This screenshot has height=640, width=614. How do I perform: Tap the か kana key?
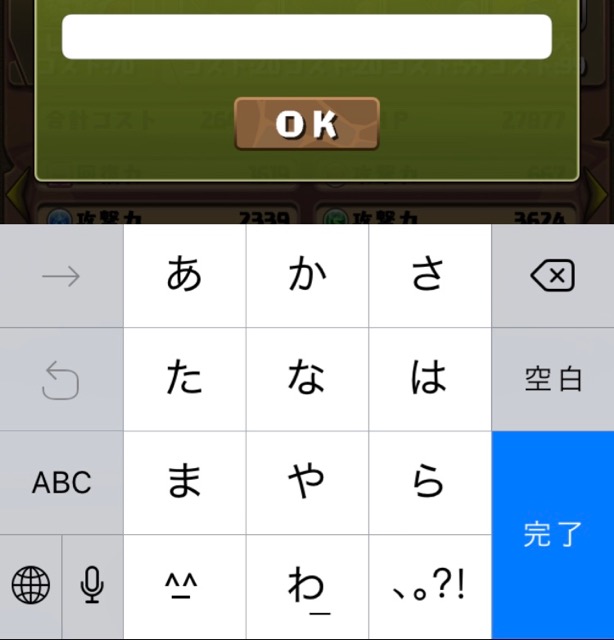click(x=307, y=276)
